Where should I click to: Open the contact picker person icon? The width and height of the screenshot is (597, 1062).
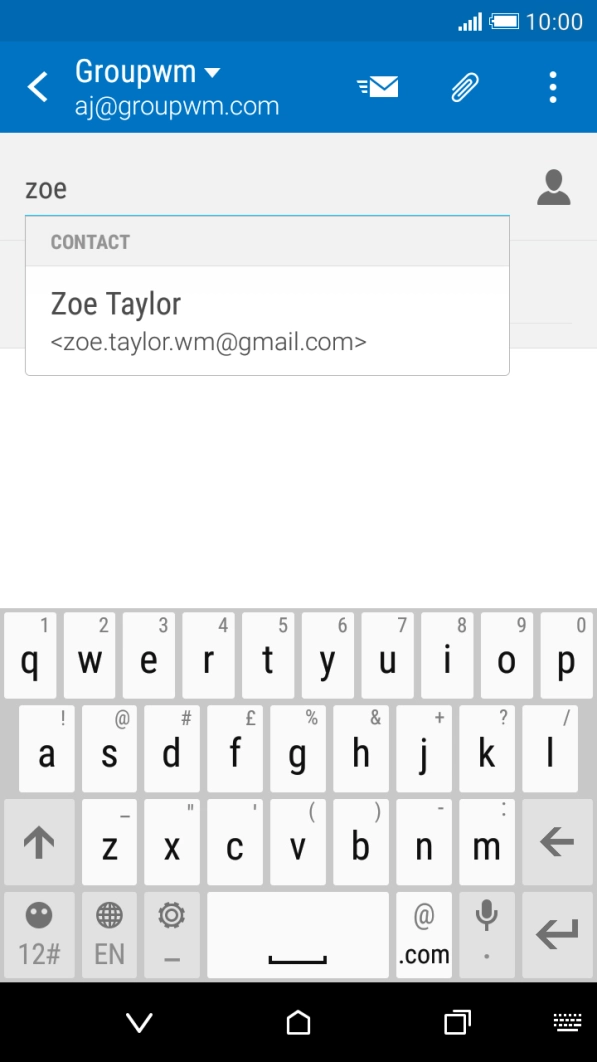click(554, 188)
